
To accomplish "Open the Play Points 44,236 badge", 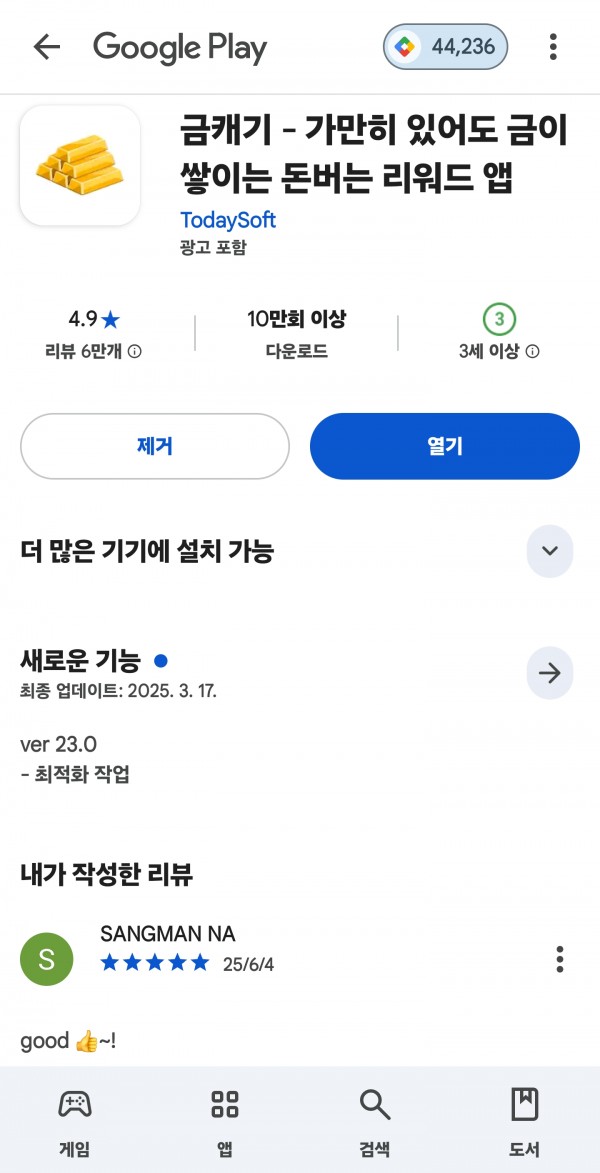I will point(446,47).
